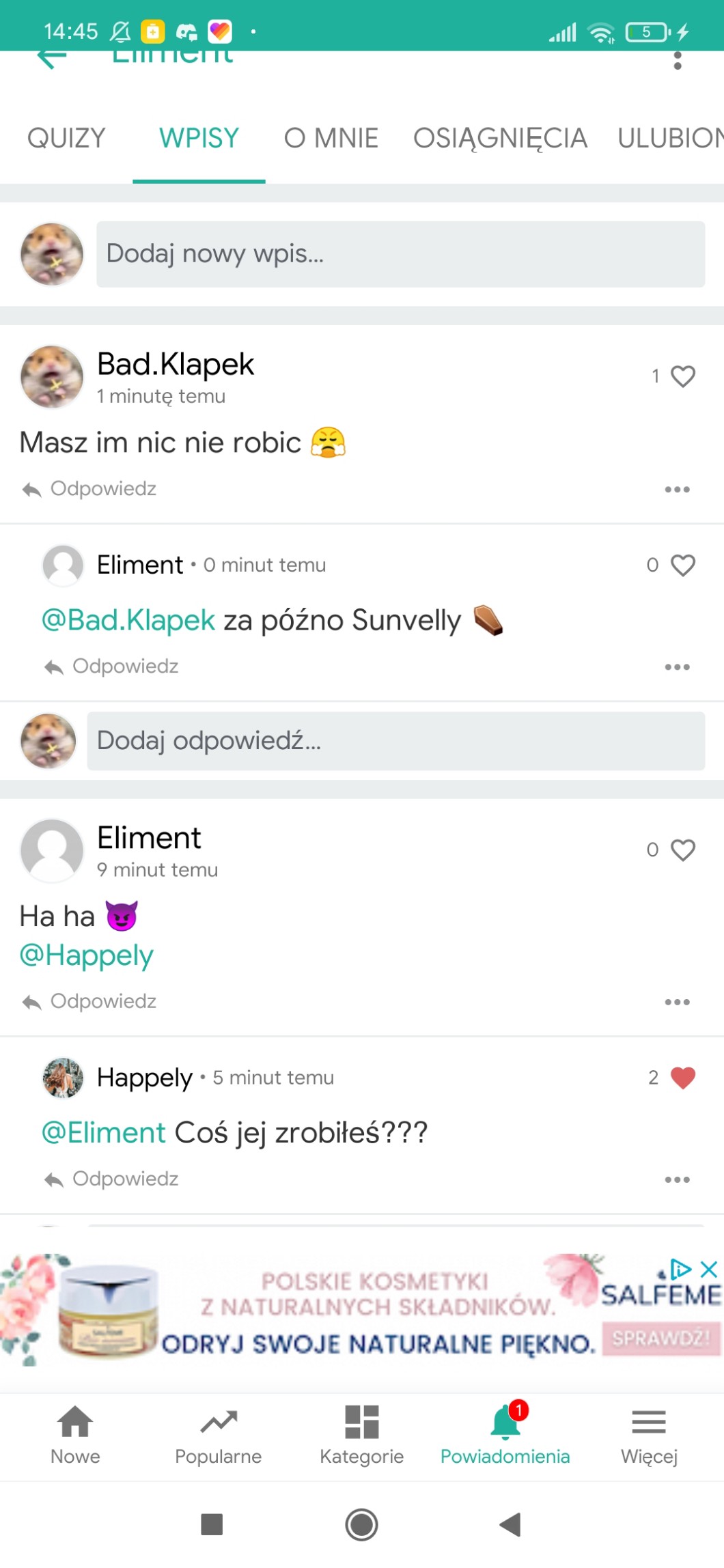Go back with the top arrow
Image resolution: width=724 pixels, height=1568 pixels.
tap(51, 59)
